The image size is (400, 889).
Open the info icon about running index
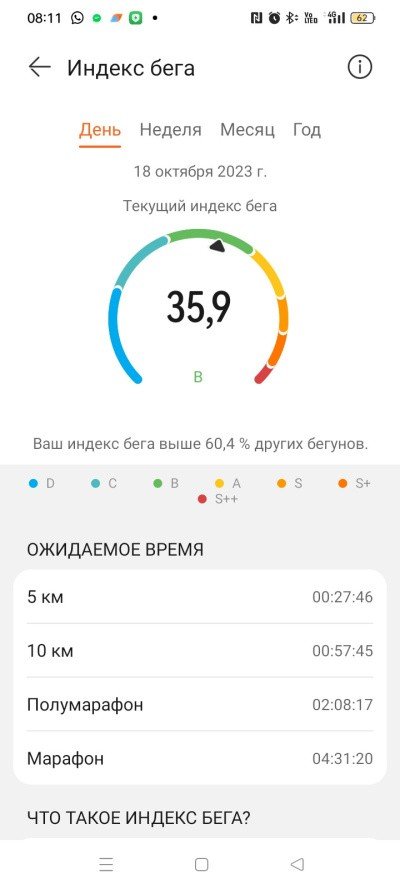coord(360,67)
